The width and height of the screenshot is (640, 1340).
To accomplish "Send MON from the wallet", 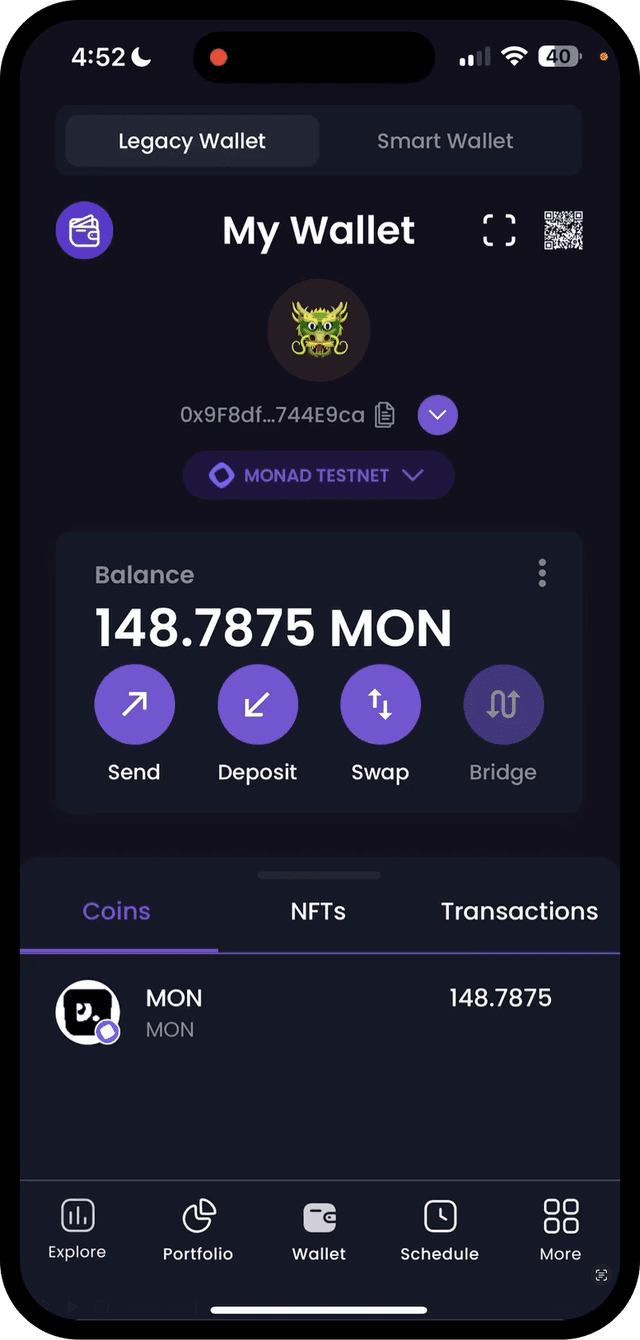I will click(x=134, y=705).
